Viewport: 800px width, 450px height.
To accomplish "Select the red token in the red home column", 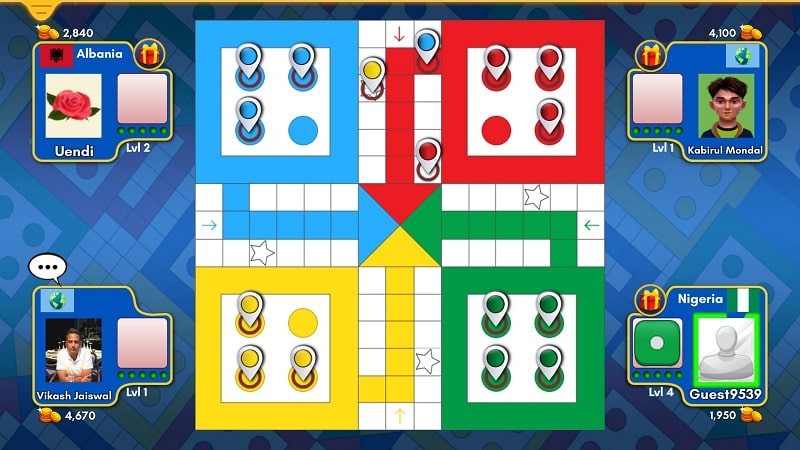I will tap(428, 157).
